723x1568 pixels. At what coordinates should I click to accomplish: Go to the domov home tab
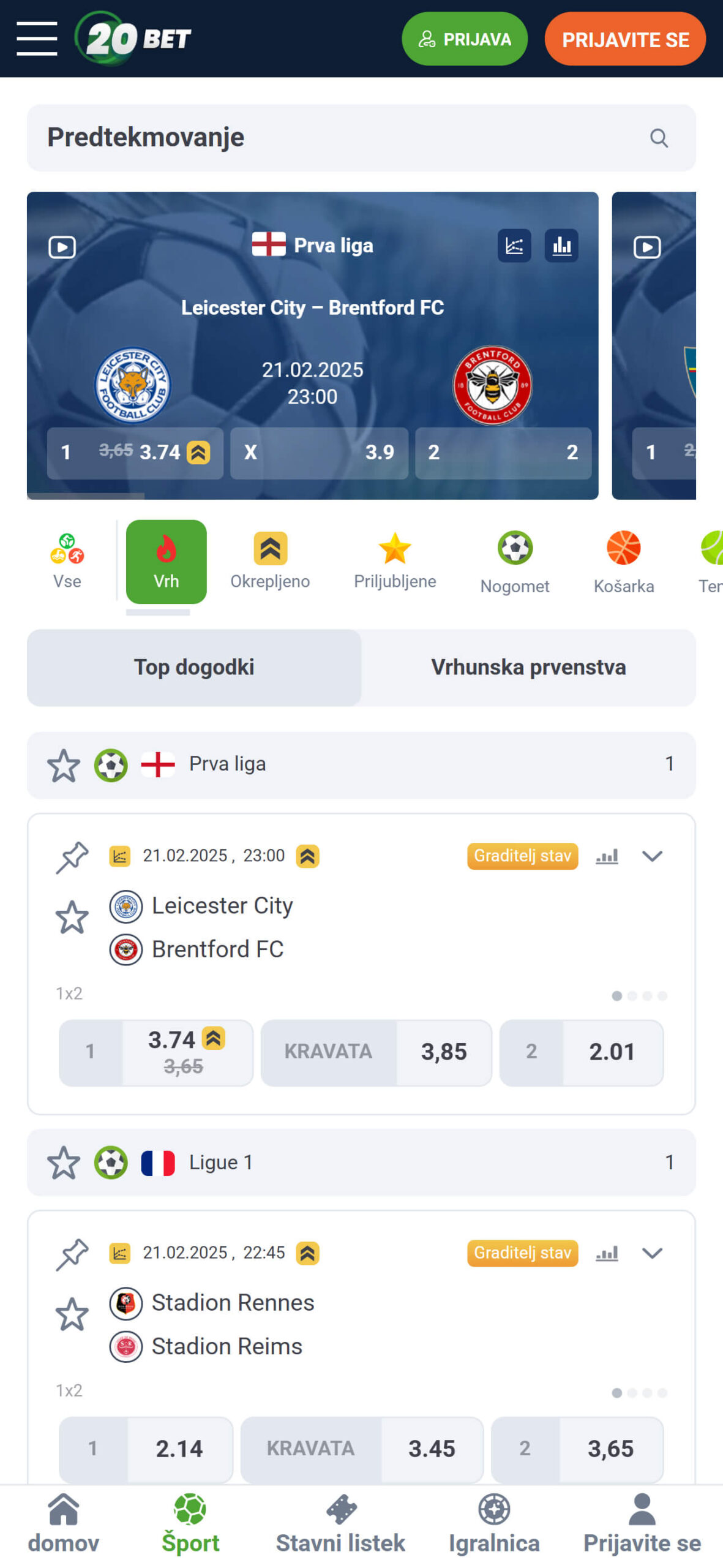click(x=64, y=1524)
